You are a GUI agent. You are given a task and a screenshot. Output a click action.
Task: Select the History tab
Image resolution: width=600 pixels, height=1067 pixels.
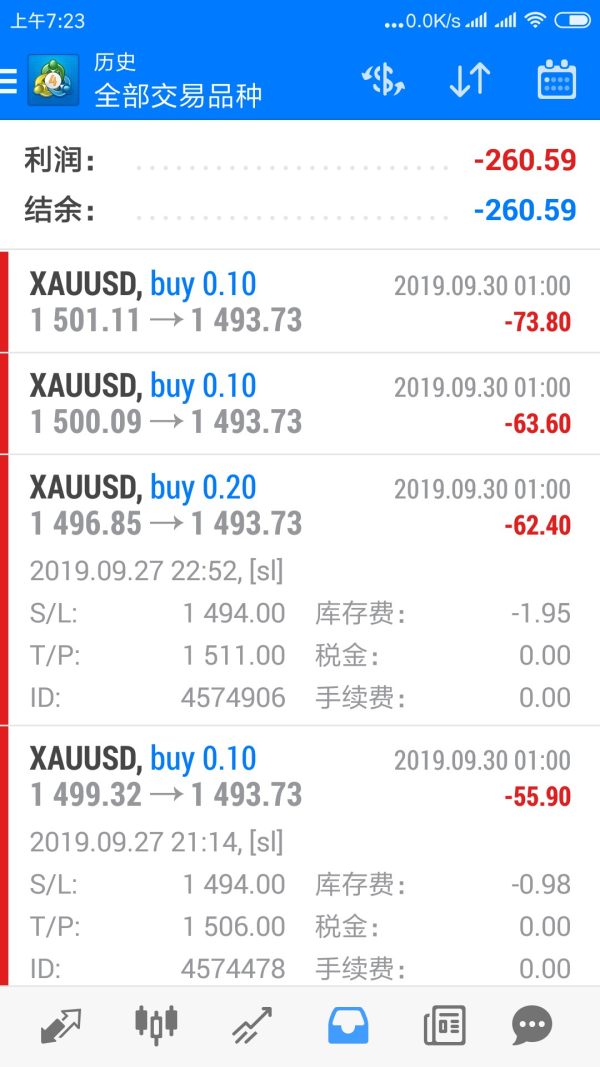(x=348, y=1026)
